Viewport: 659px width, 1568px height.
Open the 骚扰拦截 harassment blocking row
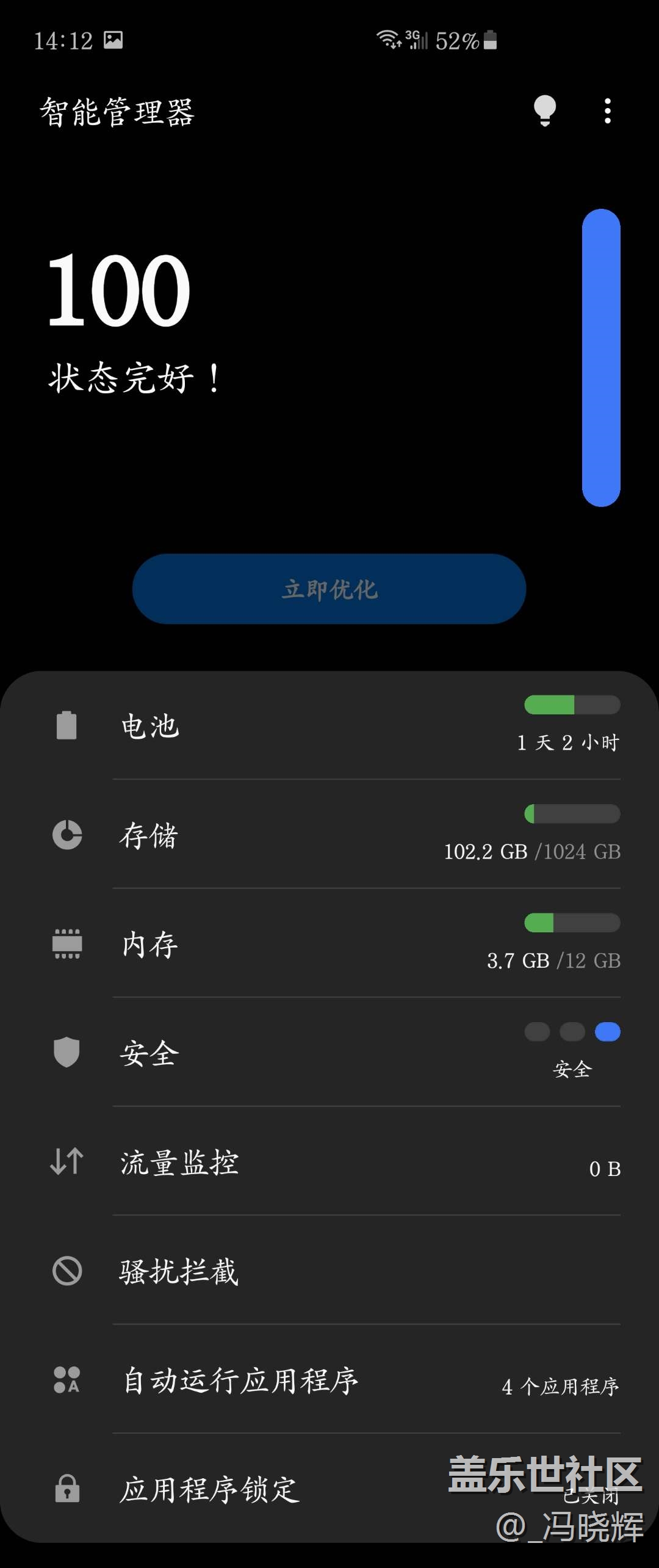click(329, 1272)
